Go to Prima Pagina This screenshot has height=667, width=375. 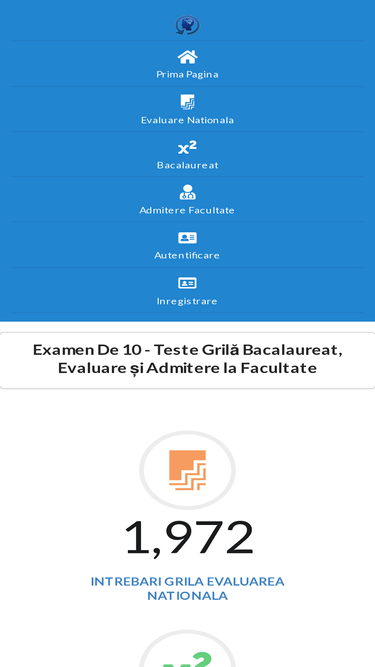point(187,64)
